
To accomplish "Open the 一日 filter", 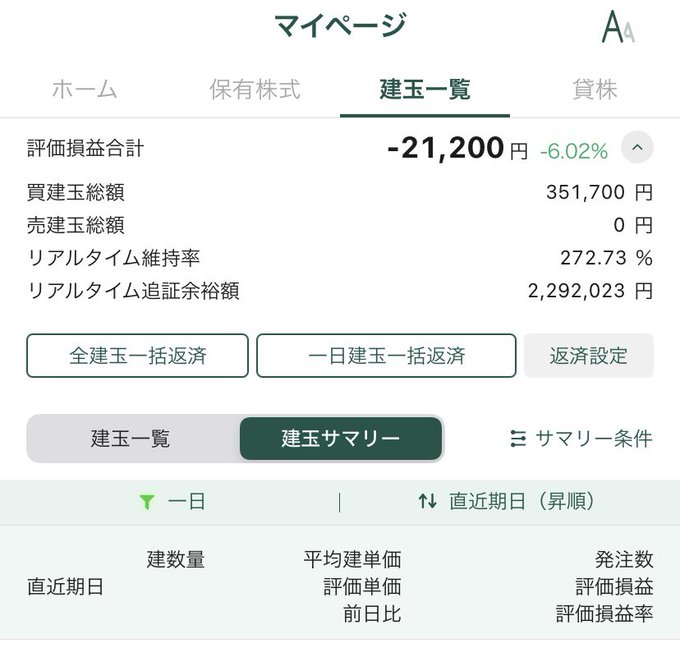I will tap(172, 502).
